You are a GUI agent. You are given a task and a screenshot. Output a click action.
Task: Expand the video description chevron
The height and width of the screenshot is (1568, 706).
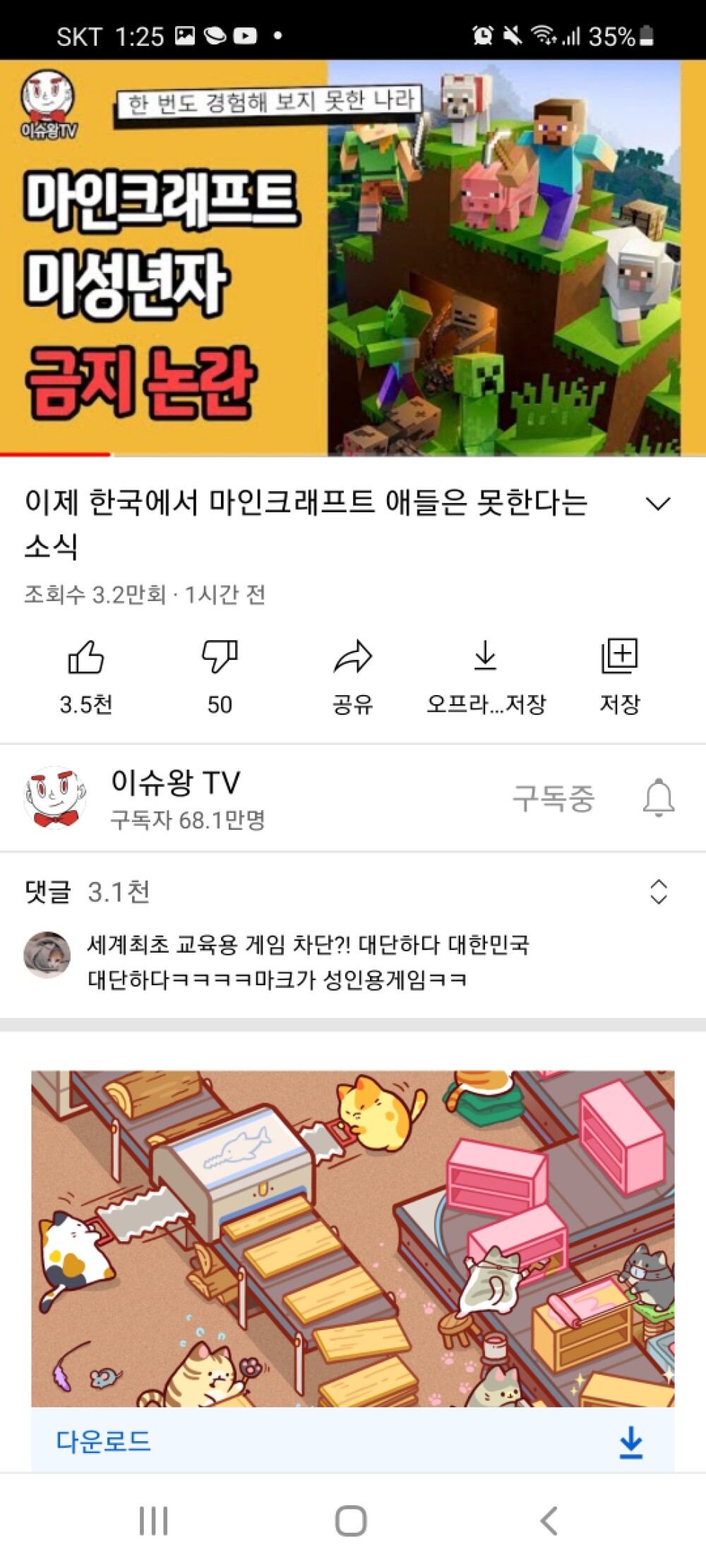click(x=658, y=503)
